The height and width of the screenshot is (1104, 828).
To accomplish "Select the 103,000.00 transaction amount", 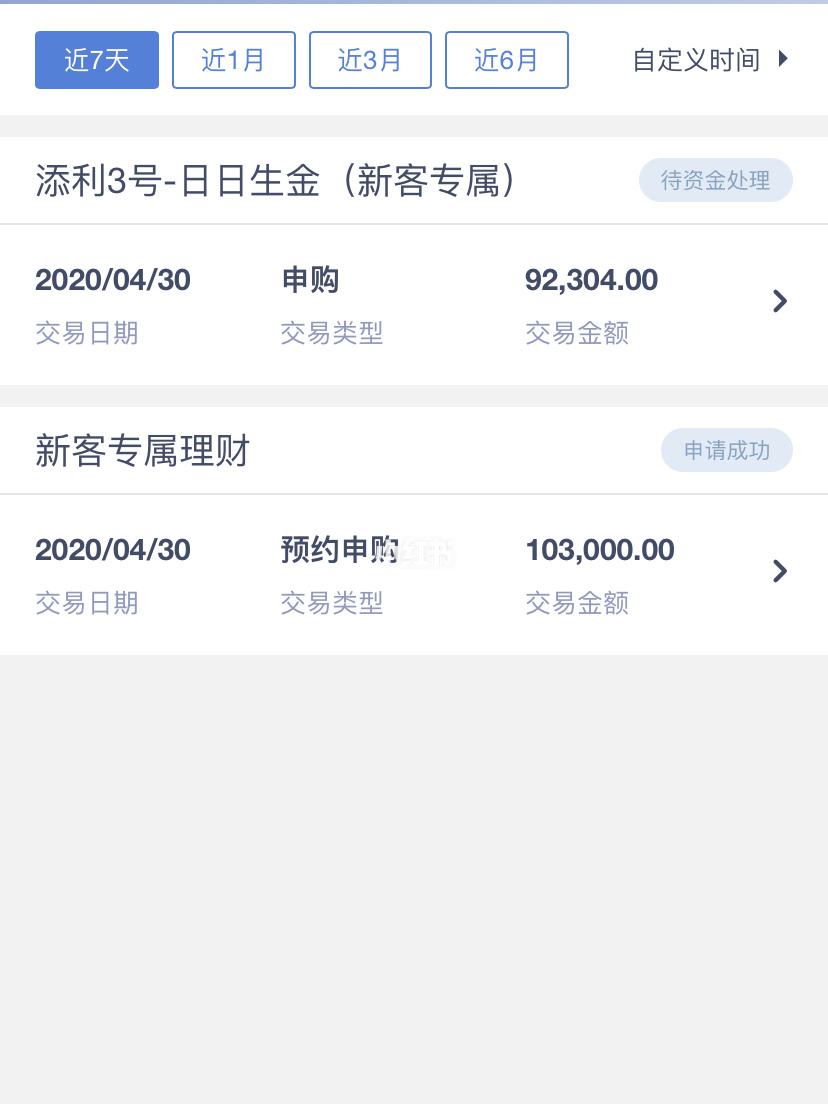I will pyautogui.click(x=600, y=550).
